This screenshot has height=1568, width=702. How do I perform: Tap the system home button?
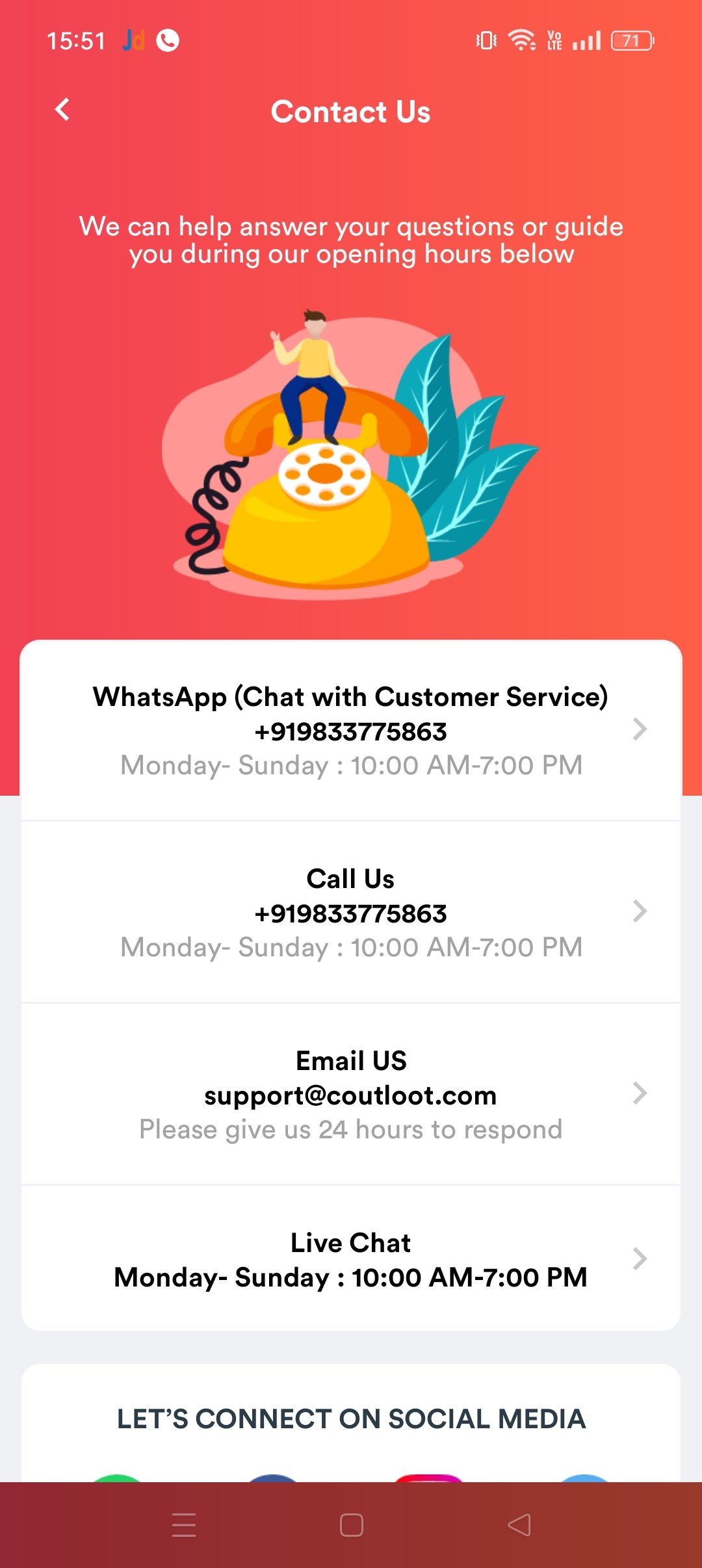click(351, 1525)
